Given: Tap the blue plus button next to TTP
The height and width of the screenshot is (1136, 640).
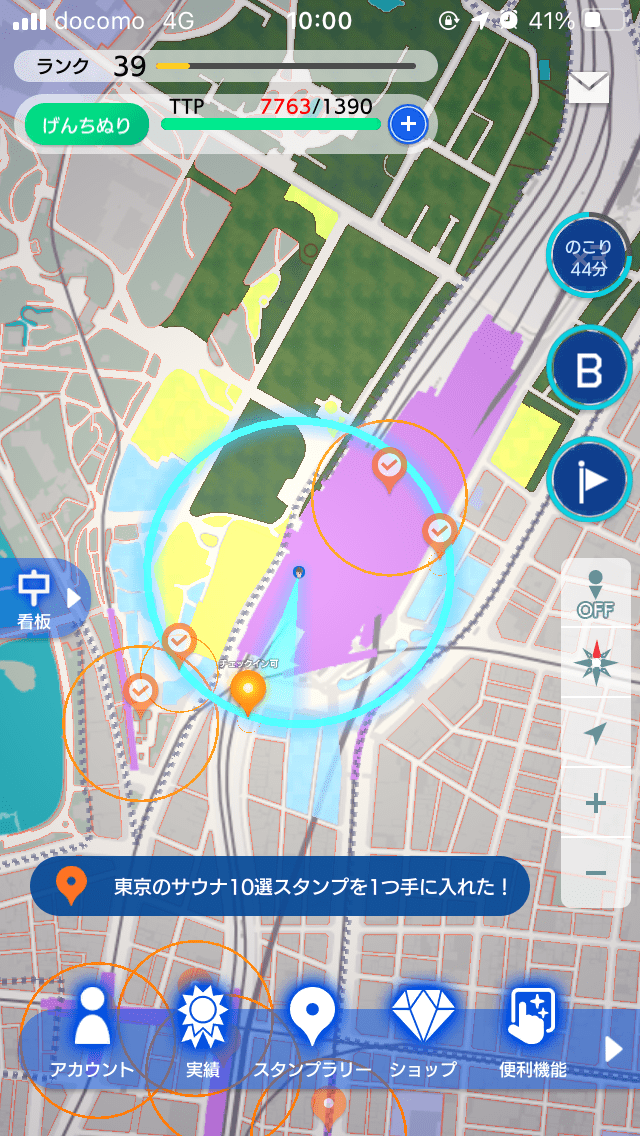Looking at the screenshot, I should point(408,125).
